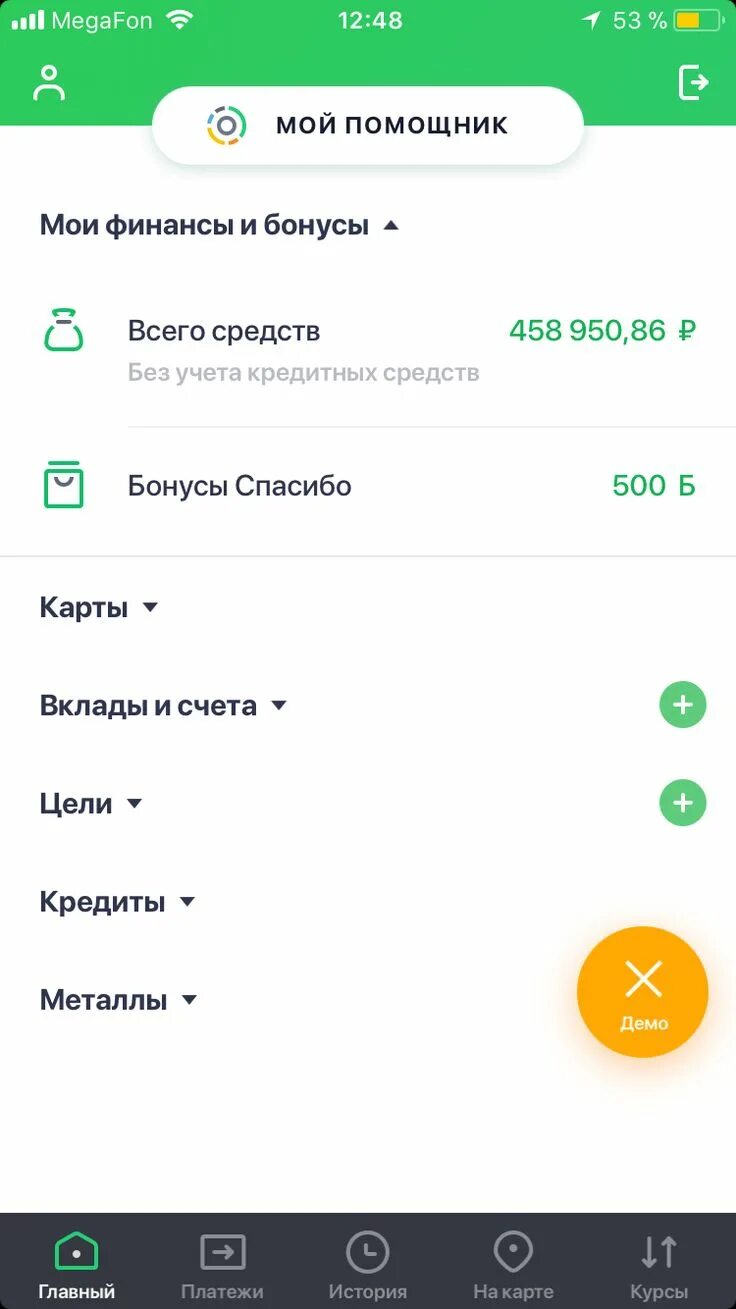
Task: Expand the Цели section
Action: pyautogui.click(x=91, y=803)
